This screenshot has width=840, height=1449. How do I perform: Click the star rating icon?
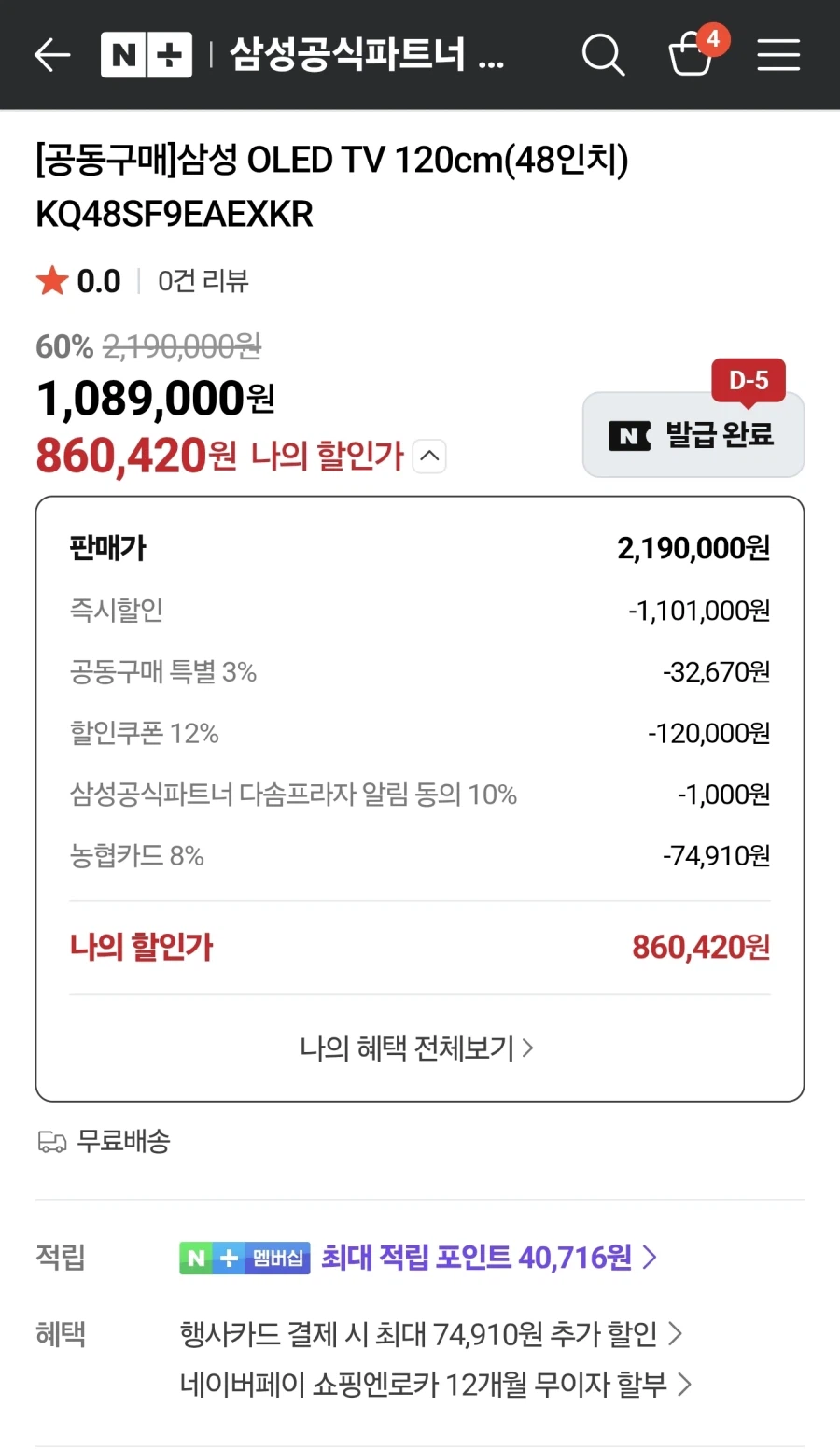[51, 279]
